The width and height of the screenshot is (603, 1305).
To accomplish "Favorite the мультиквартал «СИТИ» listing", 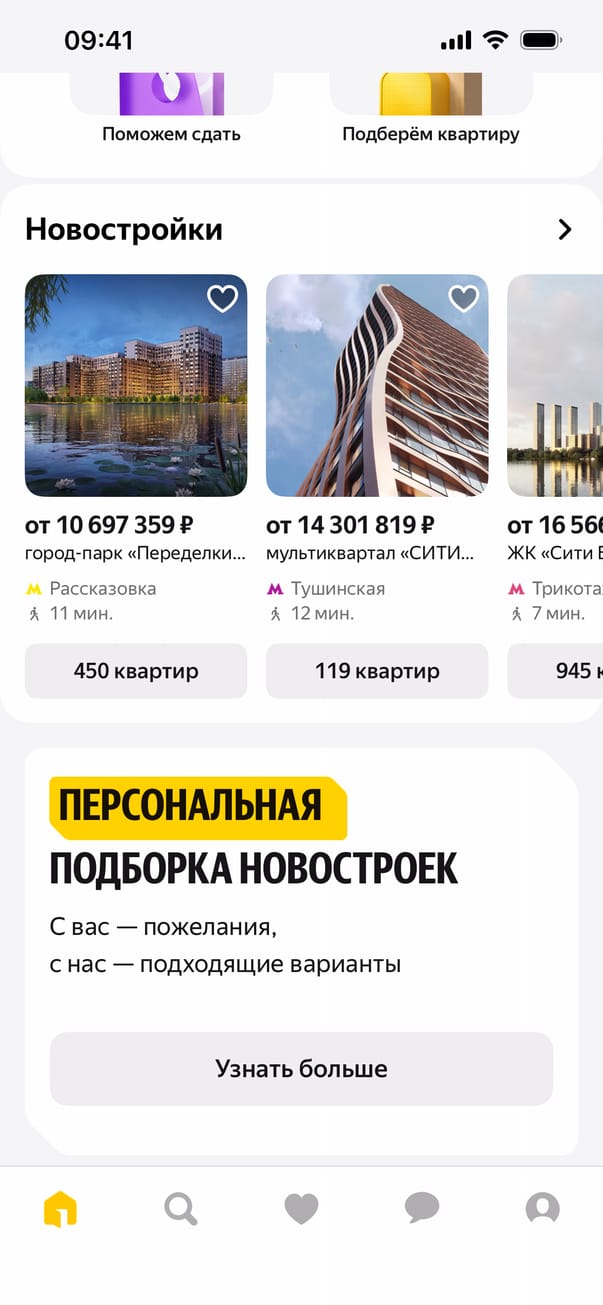I will 463,298.
